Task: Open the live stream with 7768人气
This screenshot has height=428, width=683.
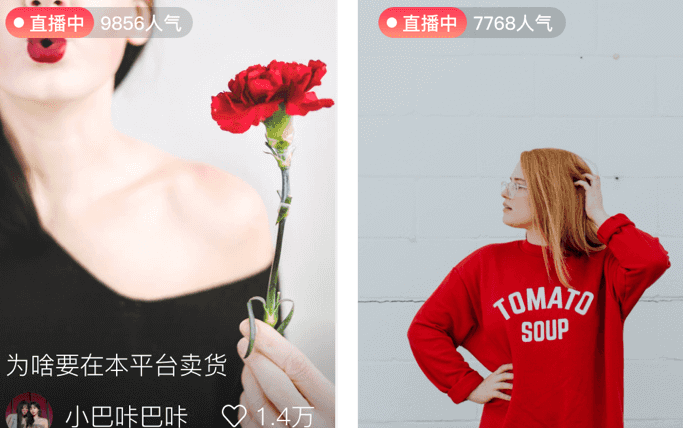Action: click(520, 220)
